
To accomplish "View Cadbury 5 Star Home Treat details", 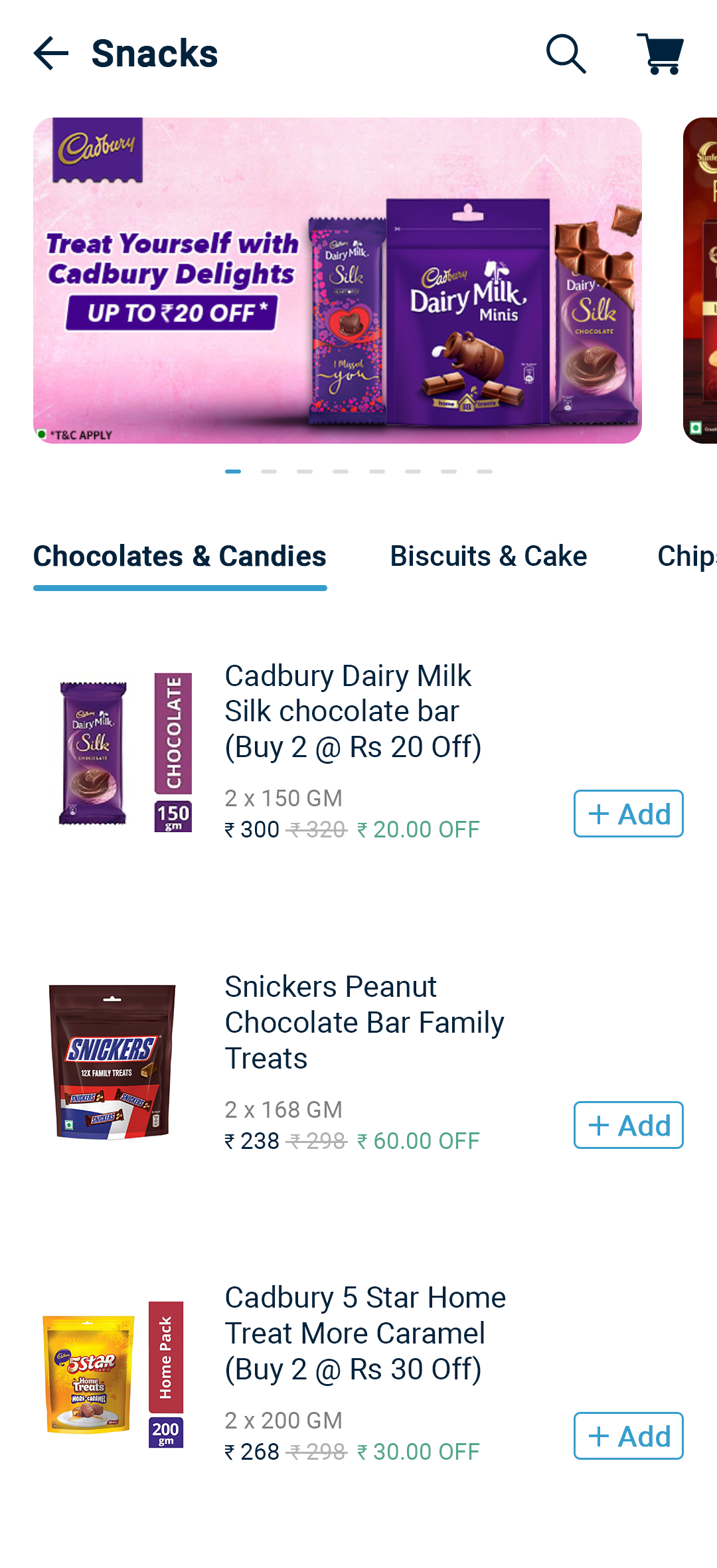I will [x=365, y=1334].
